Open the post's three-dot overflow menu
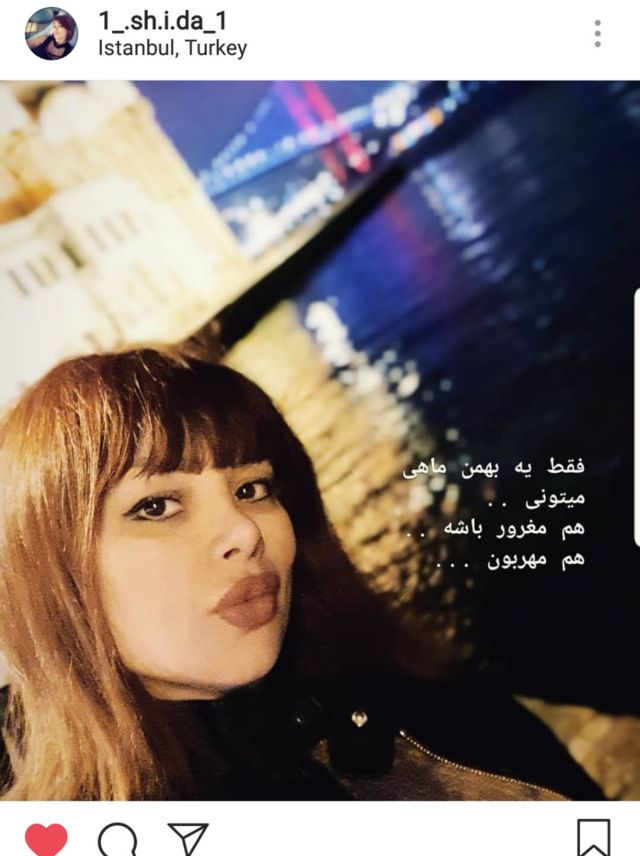This screenshot has height=856, width=640. coord(597,34)
